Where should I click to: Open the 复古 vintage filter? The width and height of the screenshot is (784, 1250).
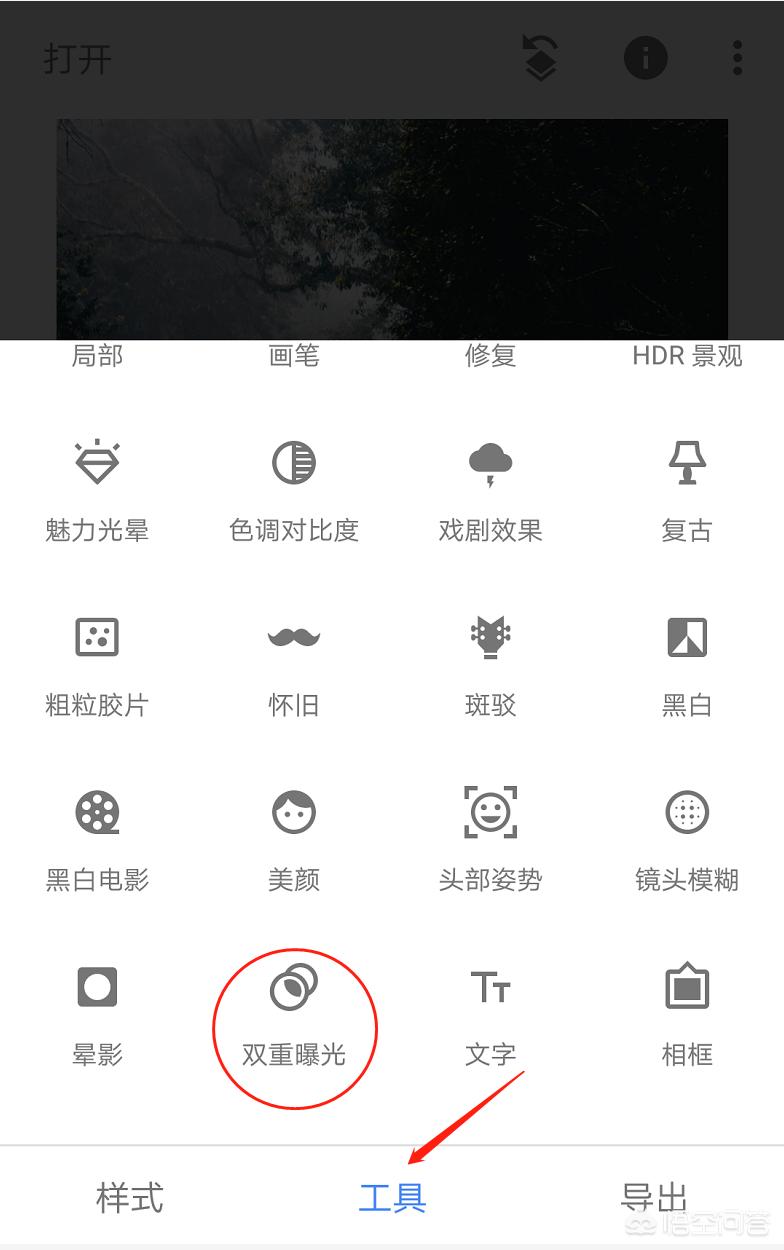pyautogui.click(x=685, y=488)
